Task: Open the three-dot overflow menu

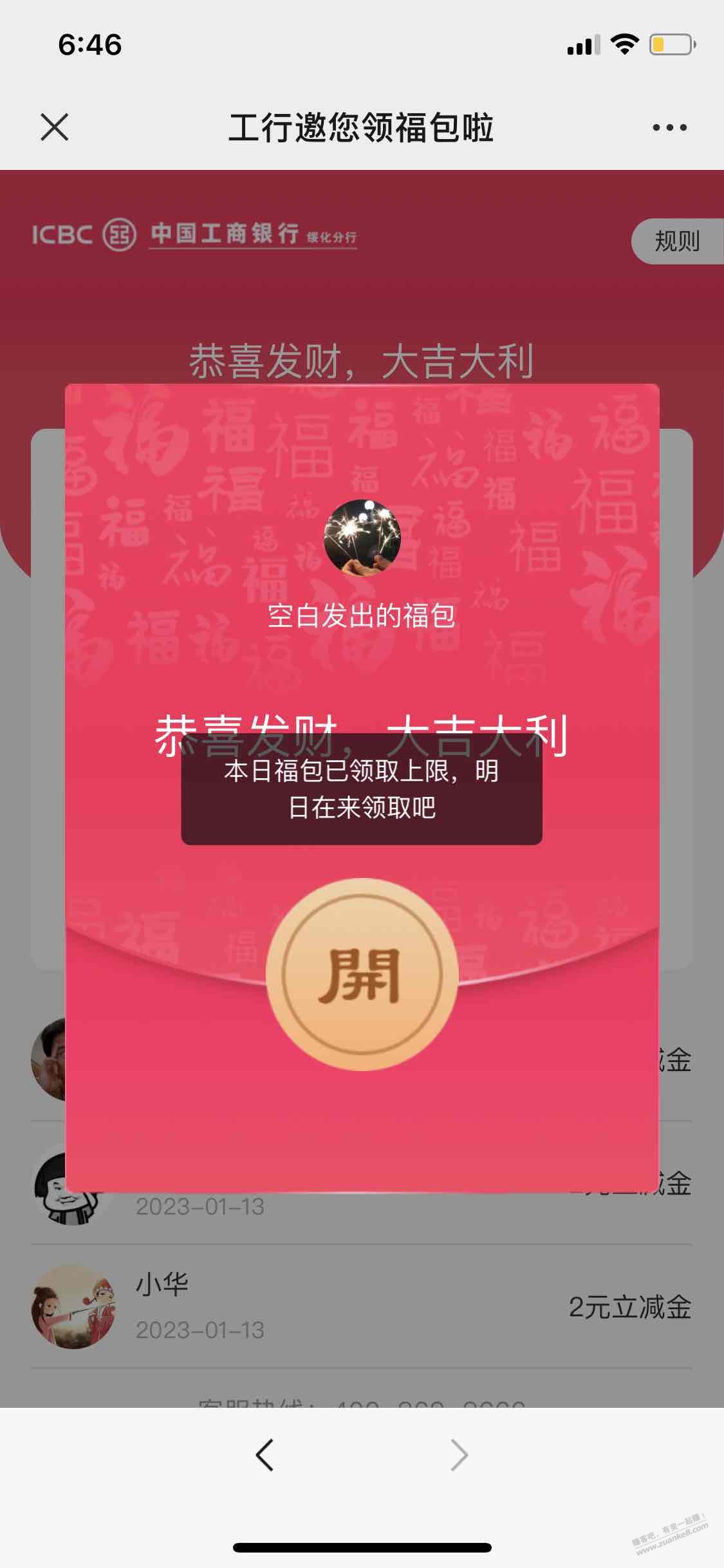Action: (x=669, y=127)
